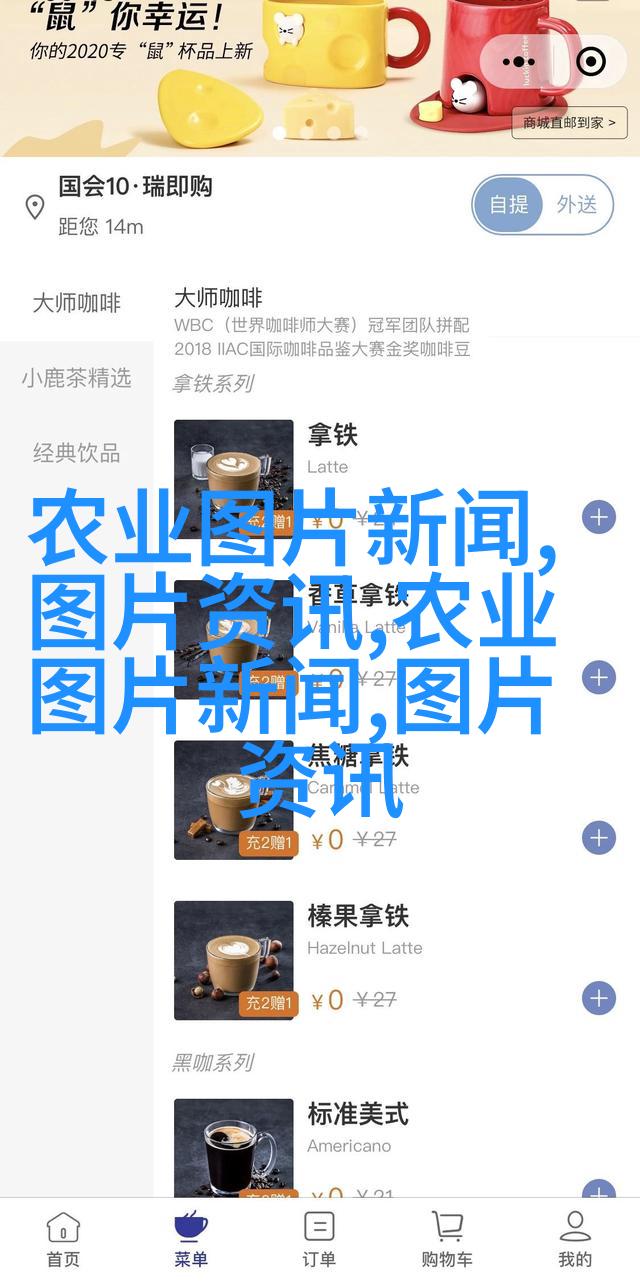Image resolution: width=640 pixels, height=1287 pixels.
Task: Open the 我的 profile tab
Action: (575, 1238)
